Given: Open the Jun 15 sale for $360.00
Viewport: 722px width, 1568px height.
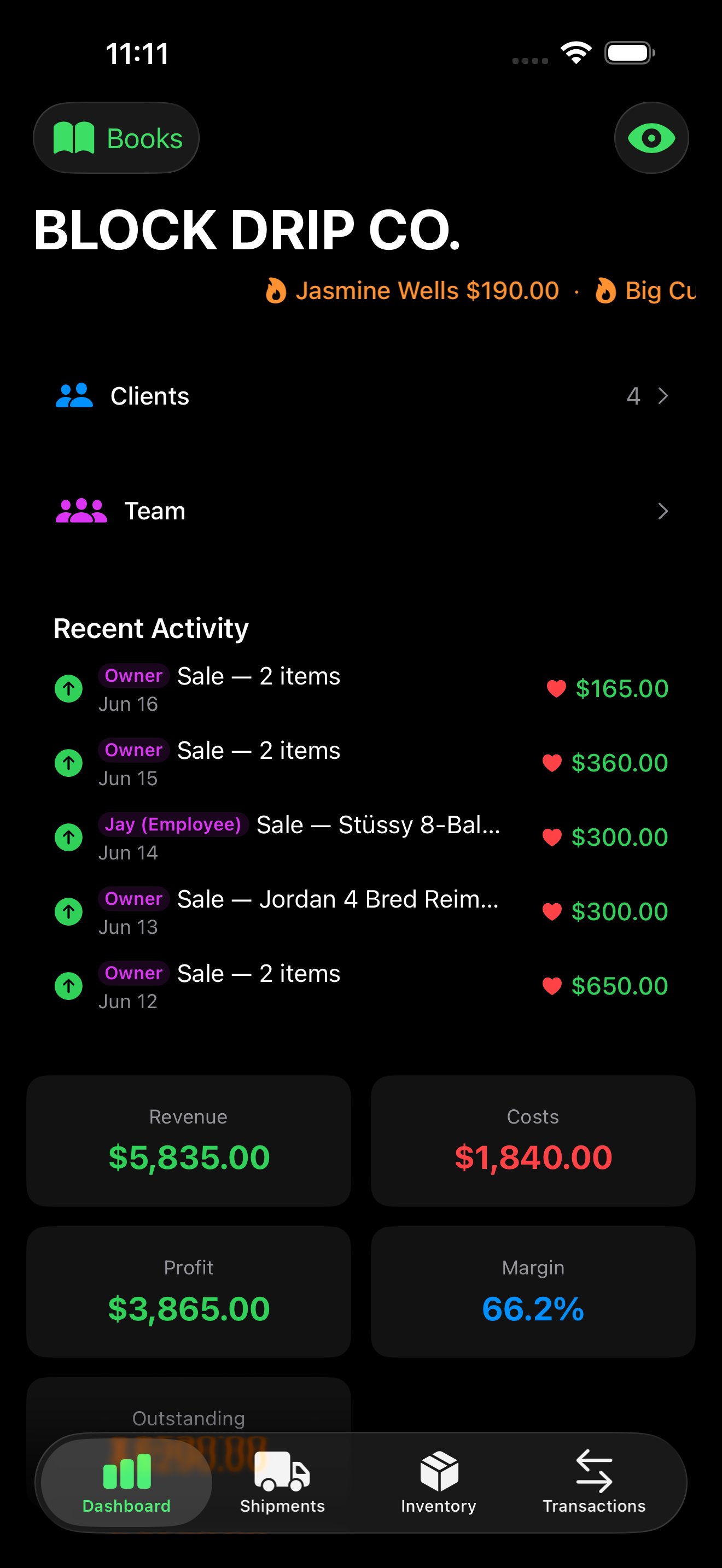Looking at the screenshot, I should (361, 763).
